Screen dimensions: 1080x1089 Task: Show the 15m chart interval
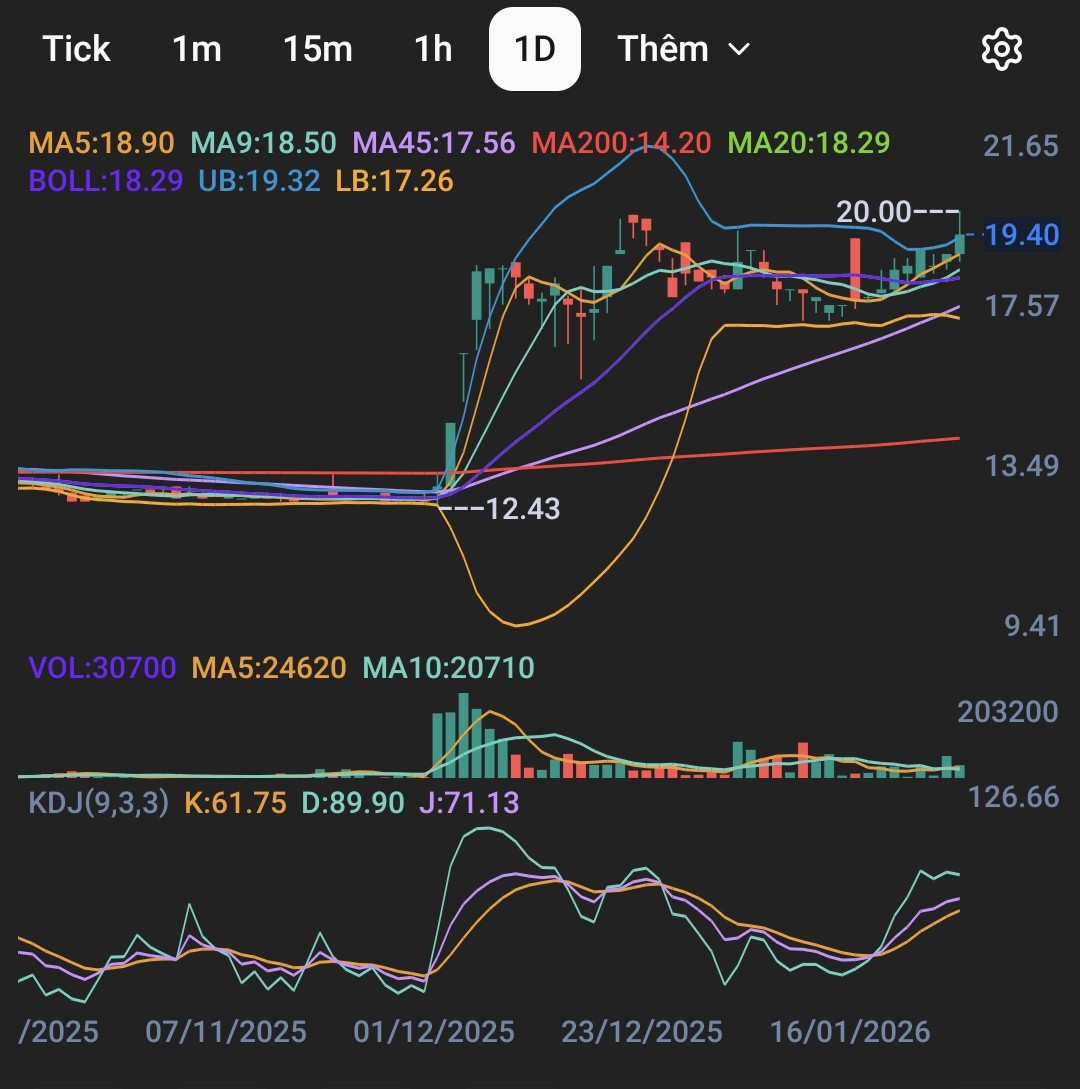pos(317,49)
